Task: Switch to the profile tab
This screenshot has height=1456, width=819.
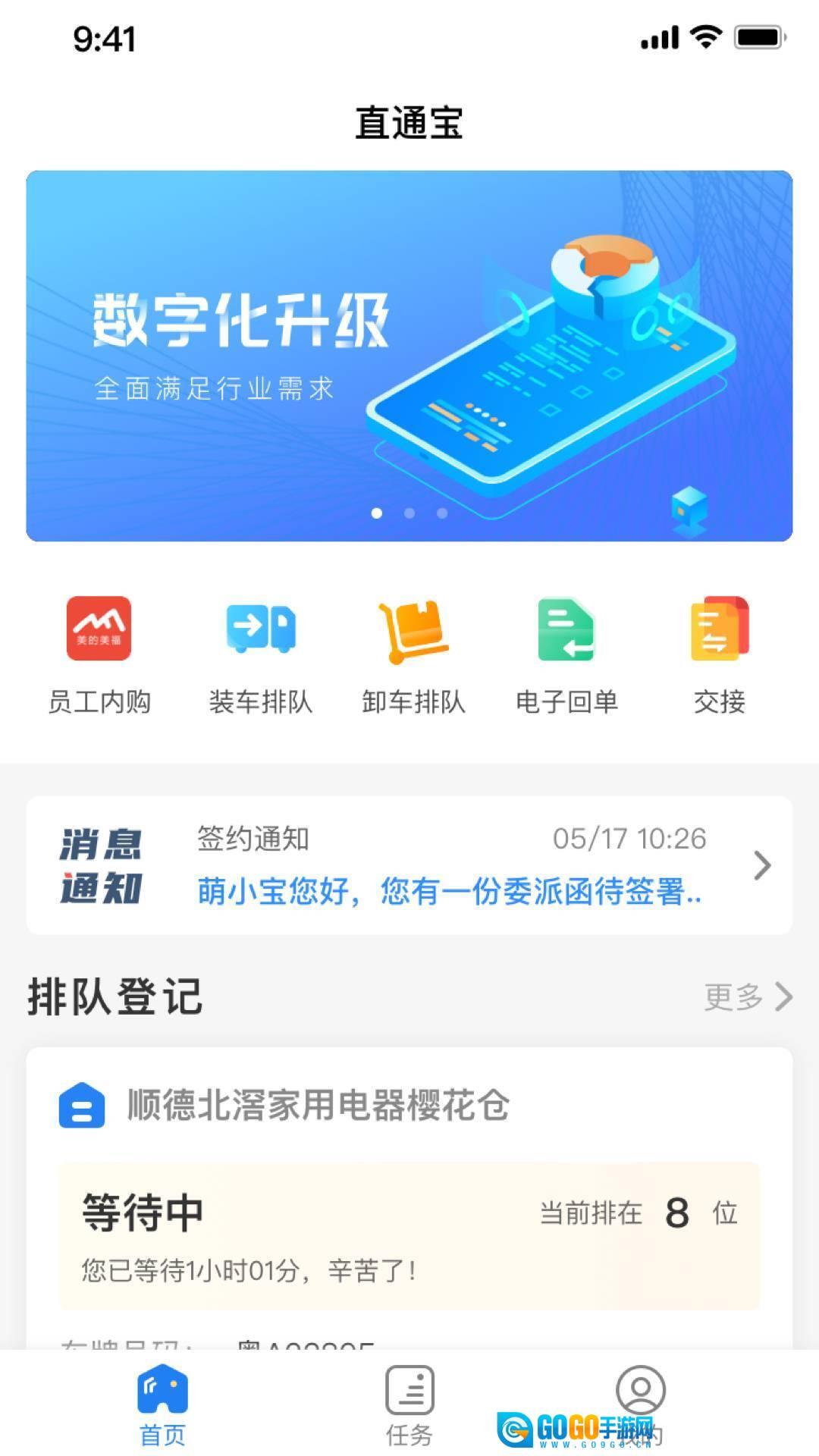Action: [641, 1403]
